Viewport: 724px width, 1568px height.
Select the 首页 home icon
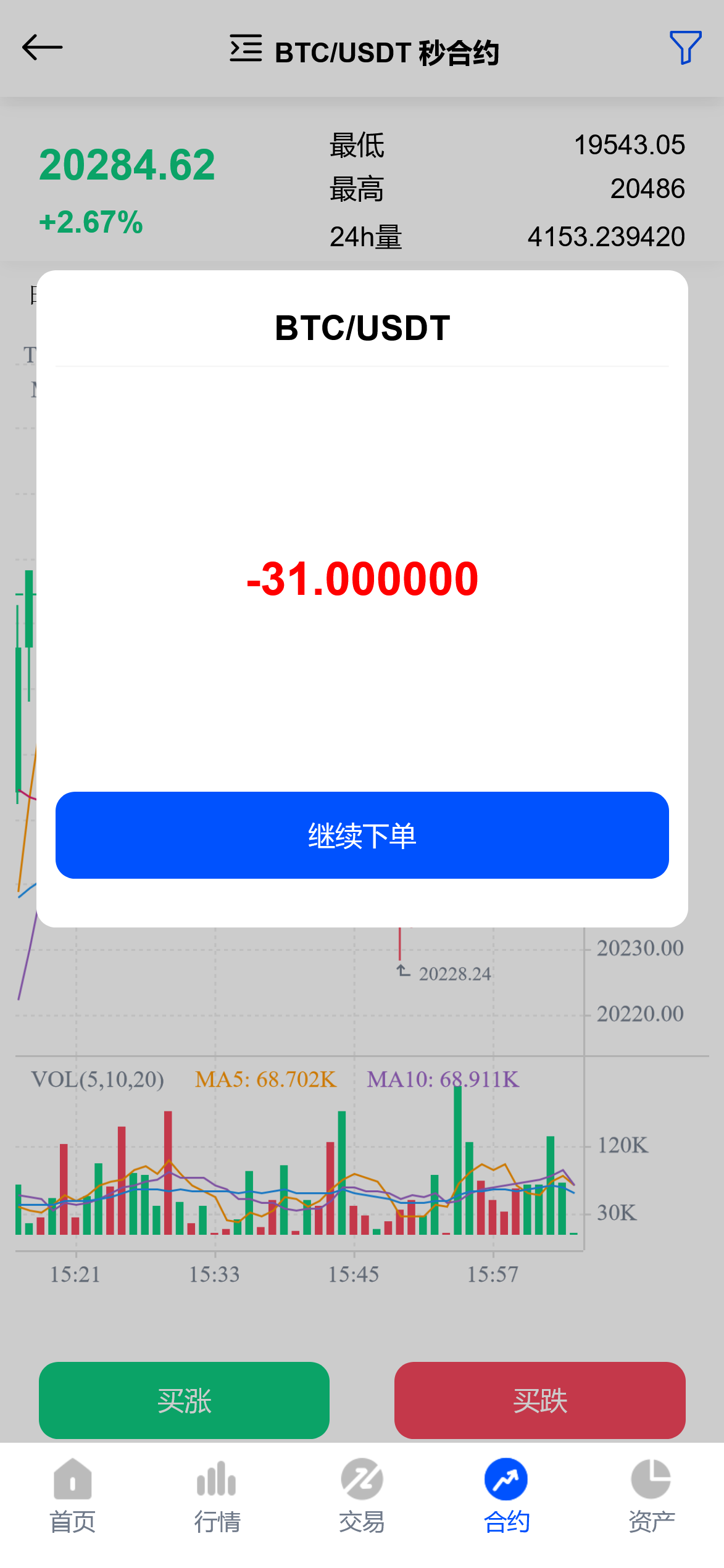(x=72, y=1481)
